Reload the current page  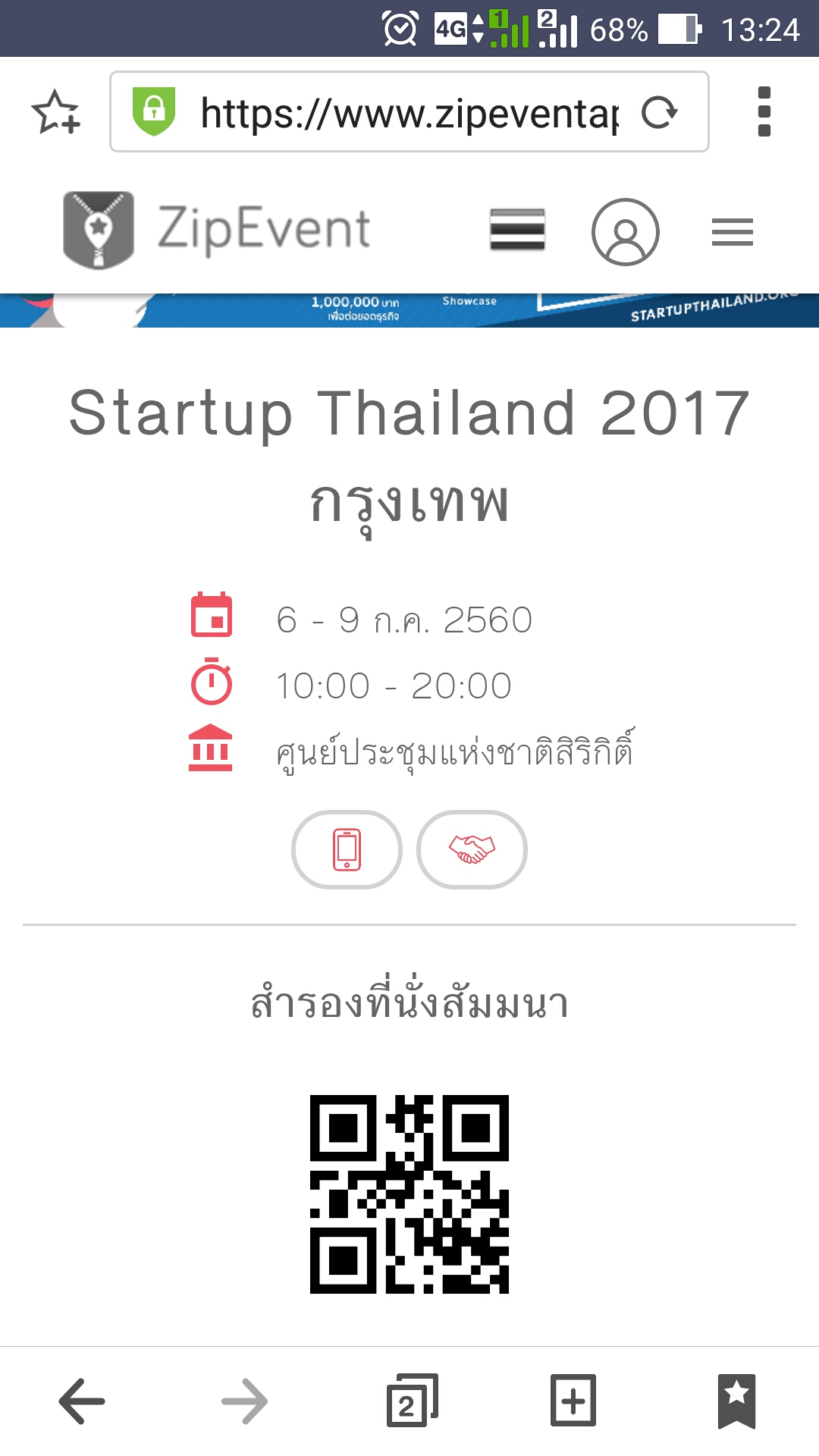tap(658, 112)
